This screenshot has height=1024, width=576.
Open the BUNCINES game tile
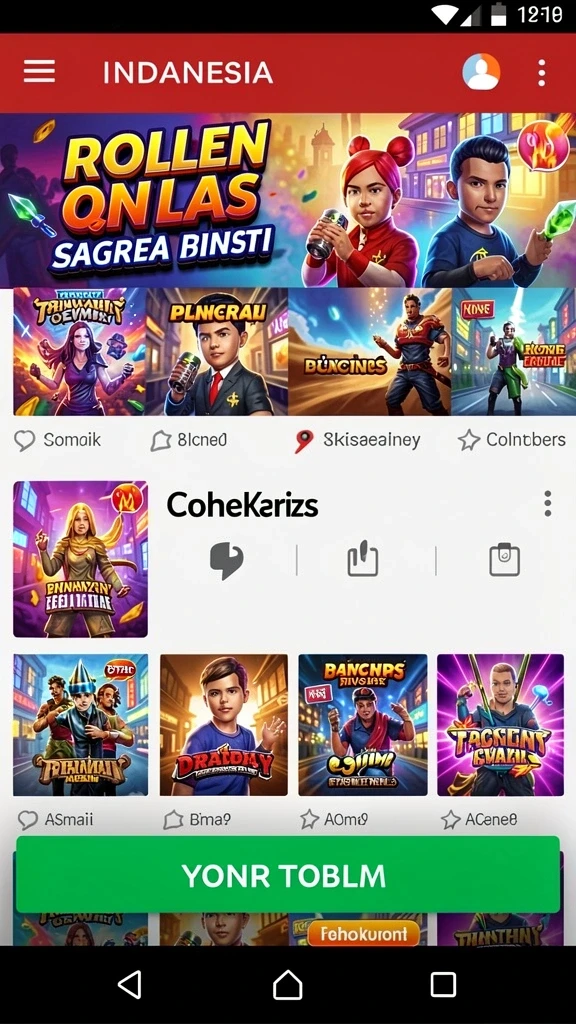tap(370, 351)
